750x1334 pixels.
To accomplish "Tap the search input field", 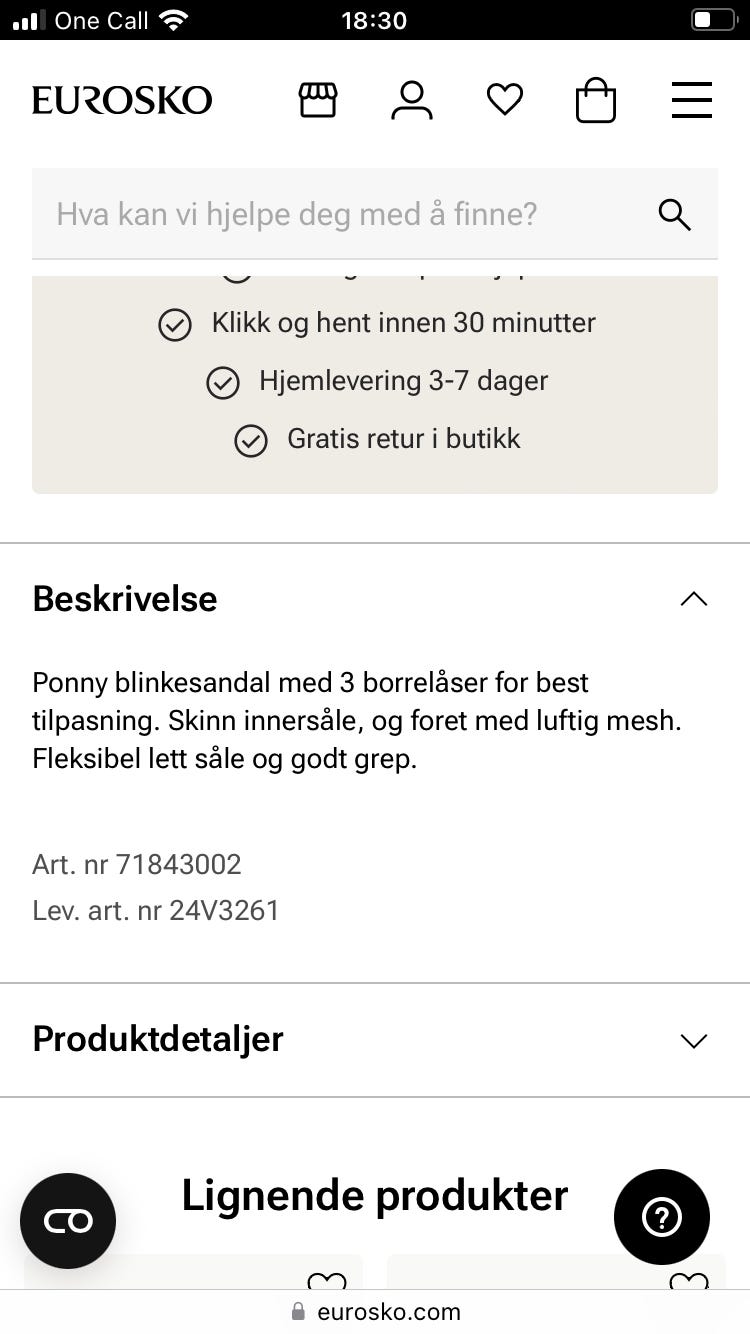I will (x=300, y=214).
